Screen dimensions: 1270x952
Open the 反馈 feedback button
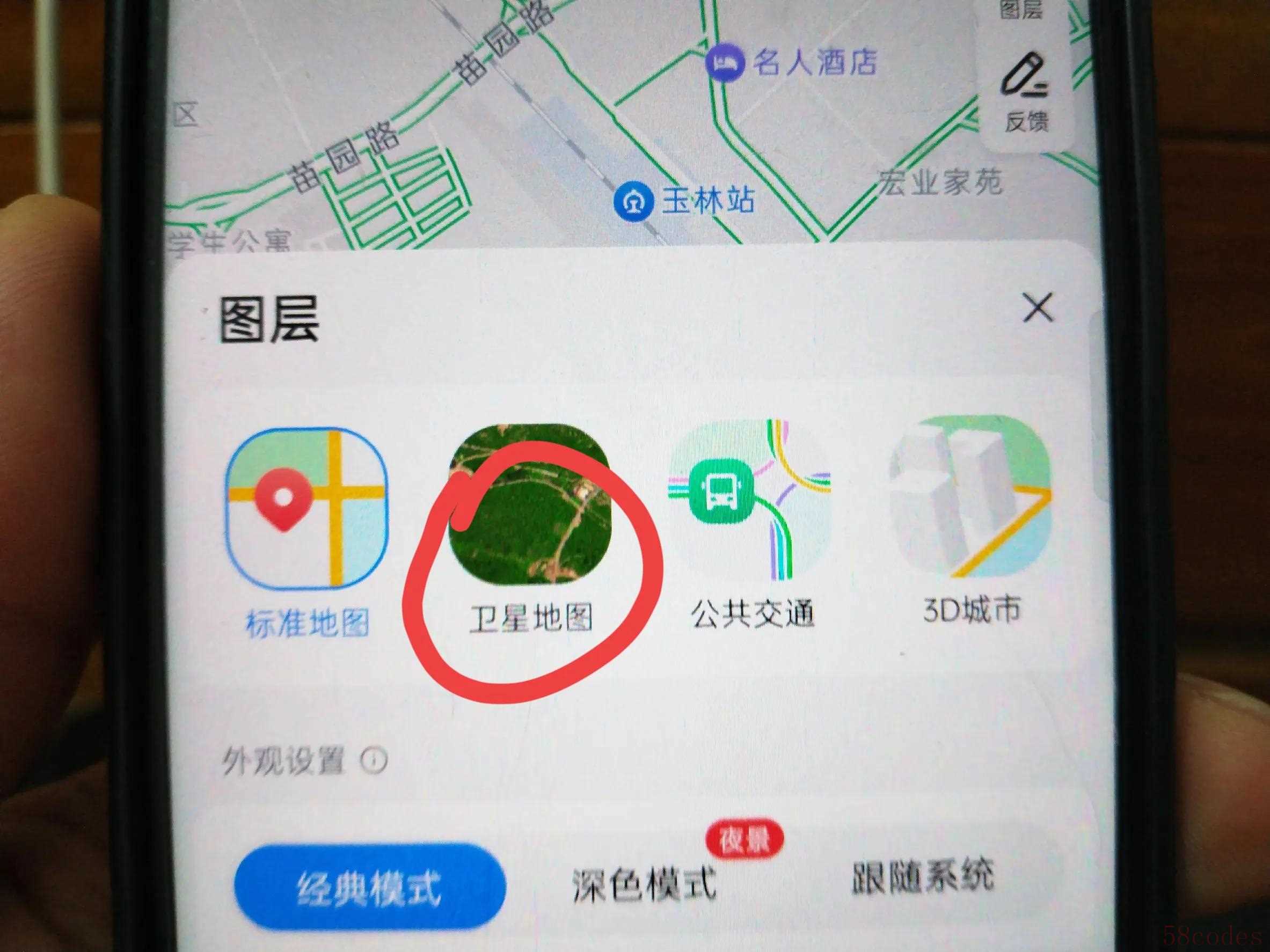pos(1025,92)
